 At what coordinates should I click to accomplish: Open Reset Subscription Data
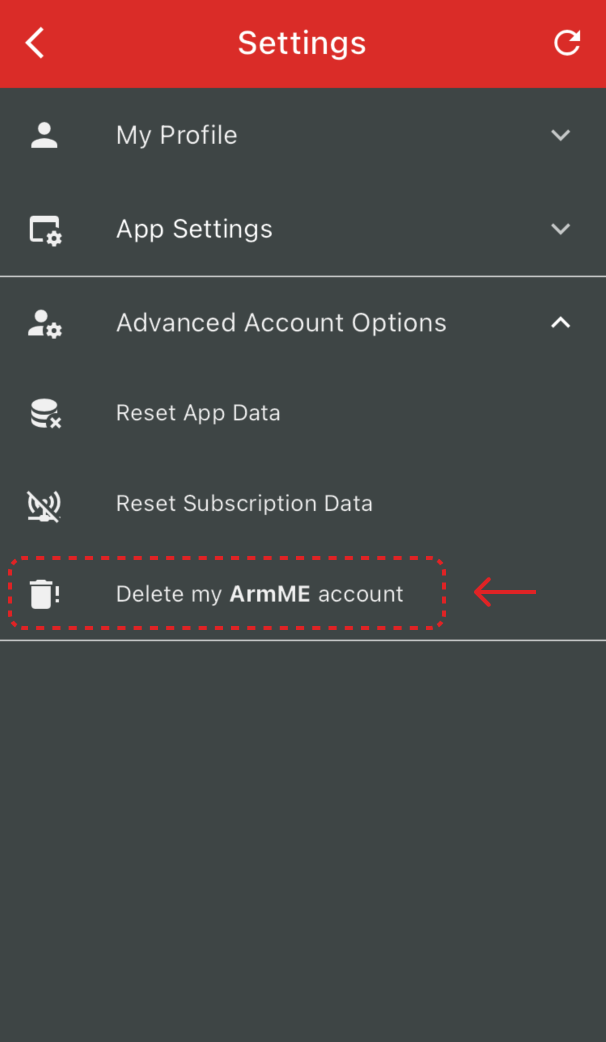244,503
